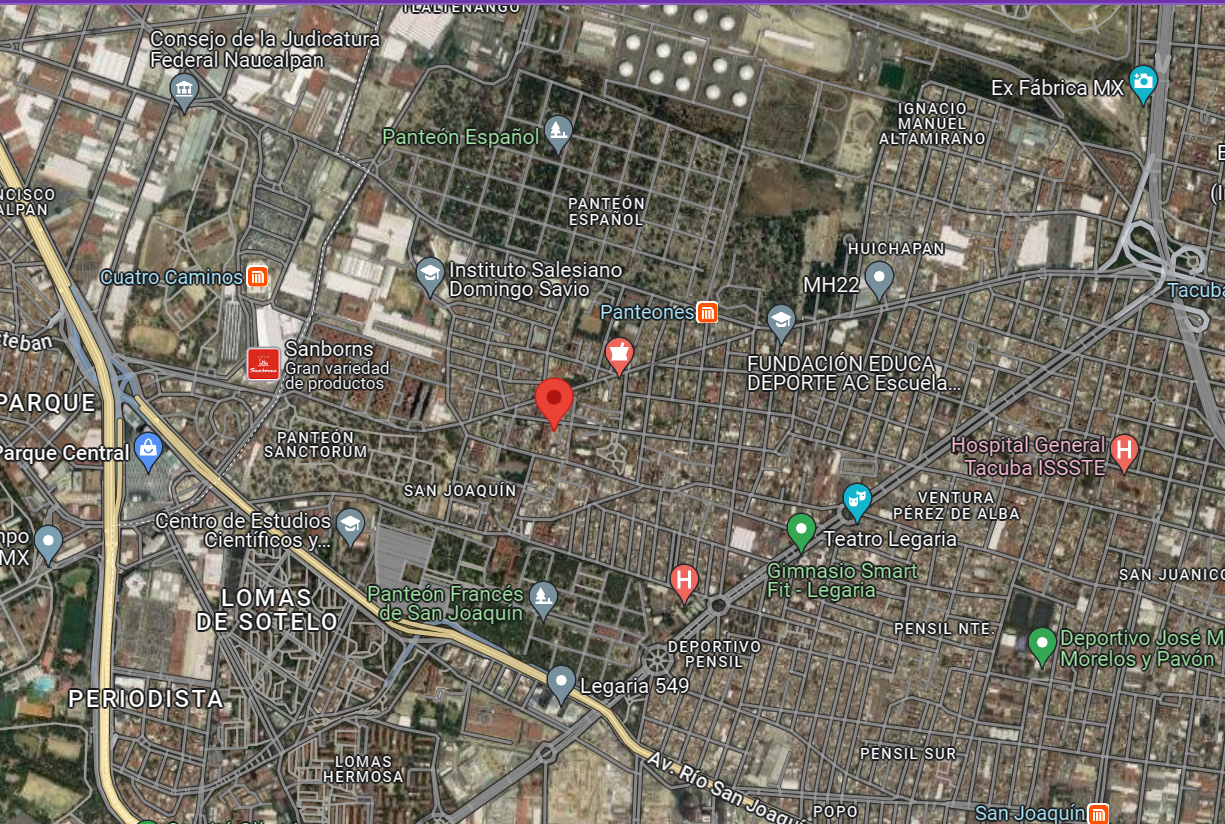Select Hospital General Tacuba ISSSTE marker
Image resolution: width=1225 pixels, height=824 pixels.
(x=1124, y=452)
